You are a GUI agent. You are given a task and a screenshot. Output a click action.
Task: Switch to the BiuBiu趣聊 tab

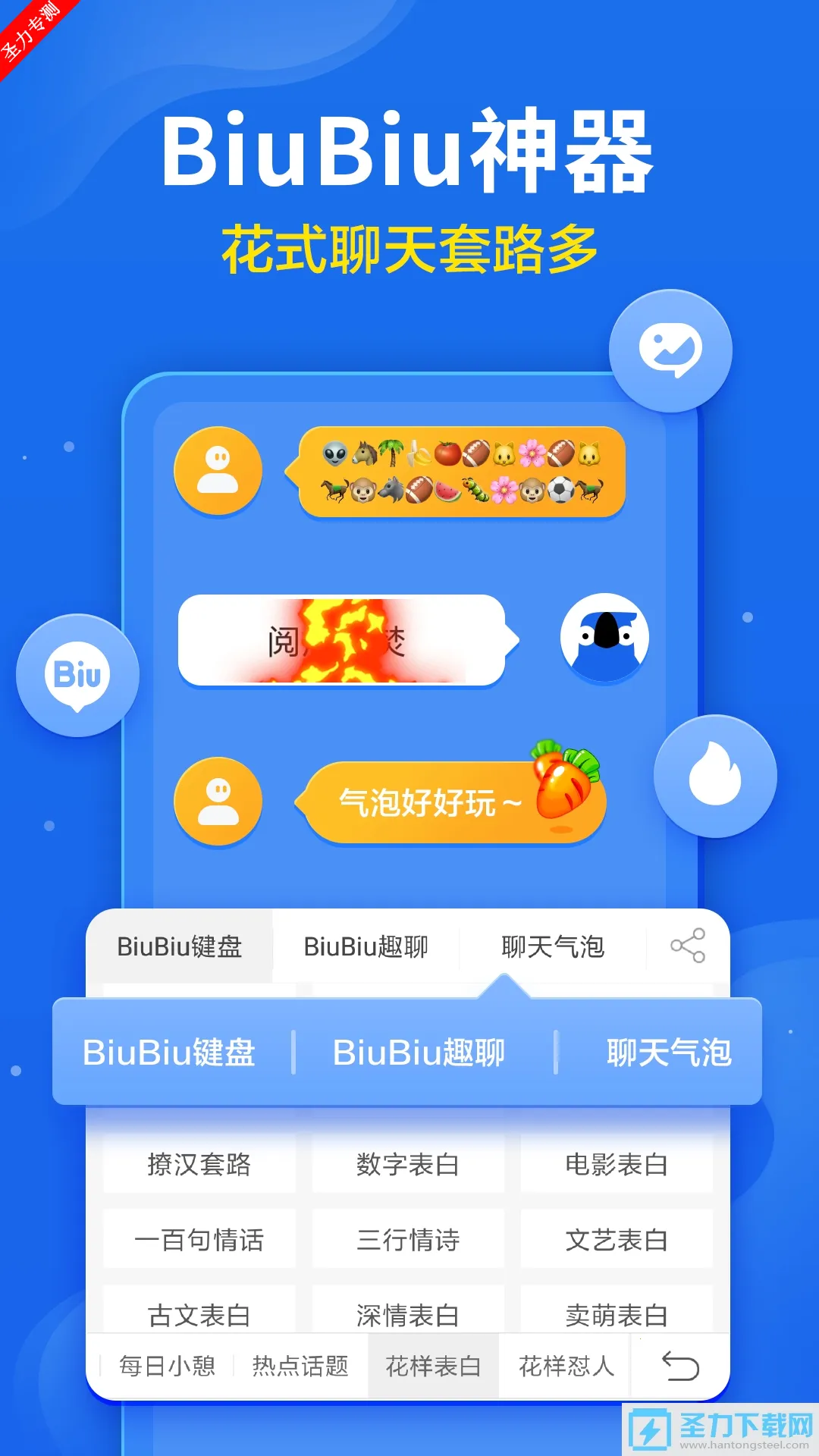coord(366,946)
